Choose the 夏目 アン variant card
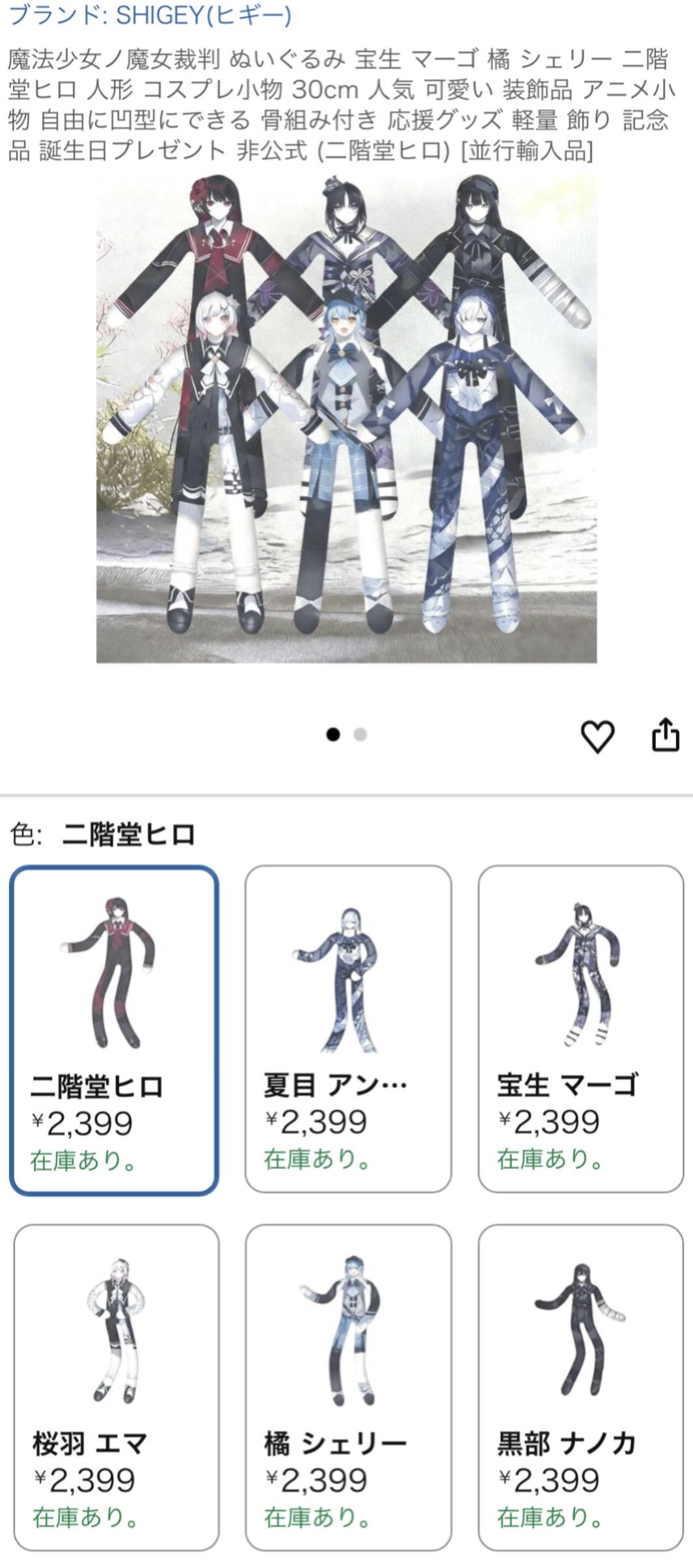 [347, 1029]
